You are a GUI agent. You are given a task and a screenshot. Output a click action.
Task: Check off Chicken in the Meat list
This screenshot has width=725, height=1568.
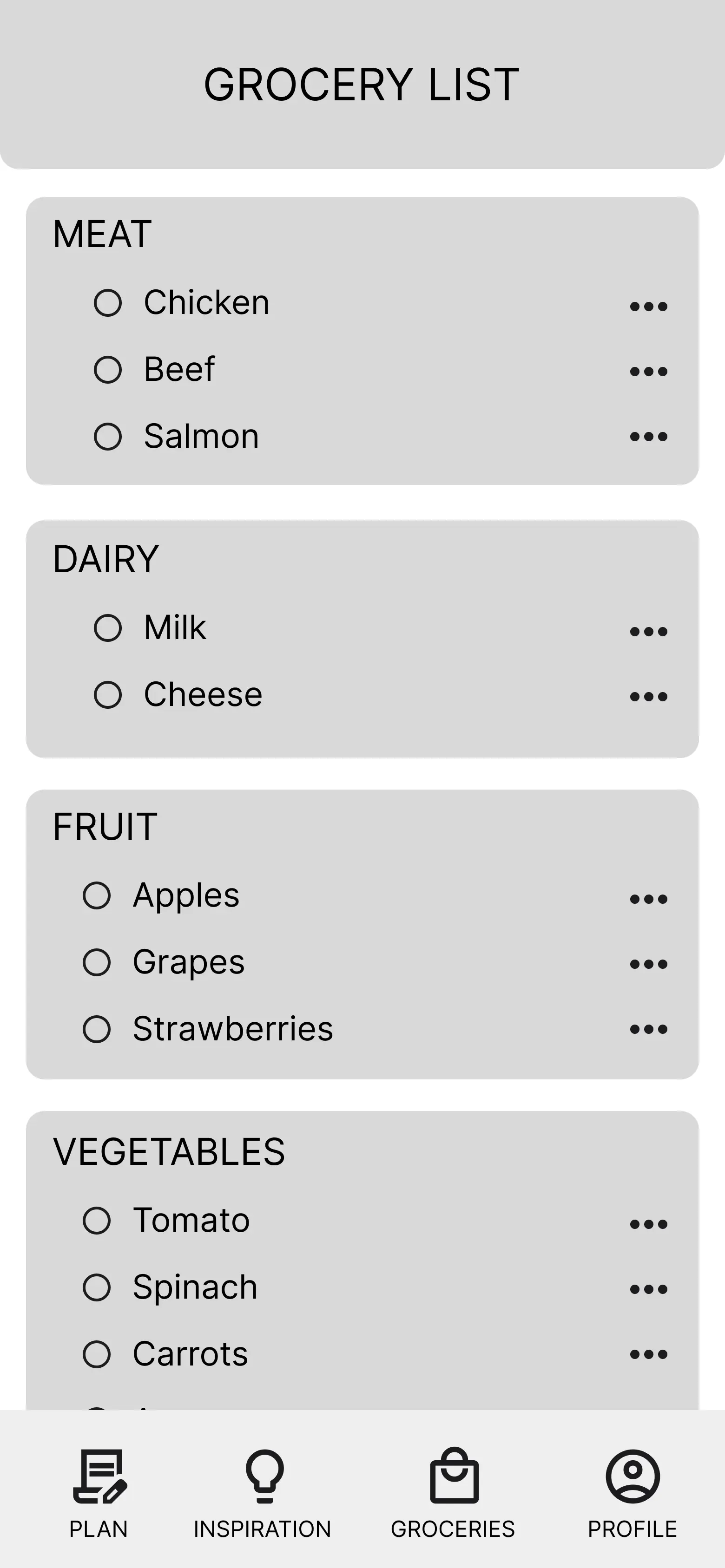tap(108, 302)
